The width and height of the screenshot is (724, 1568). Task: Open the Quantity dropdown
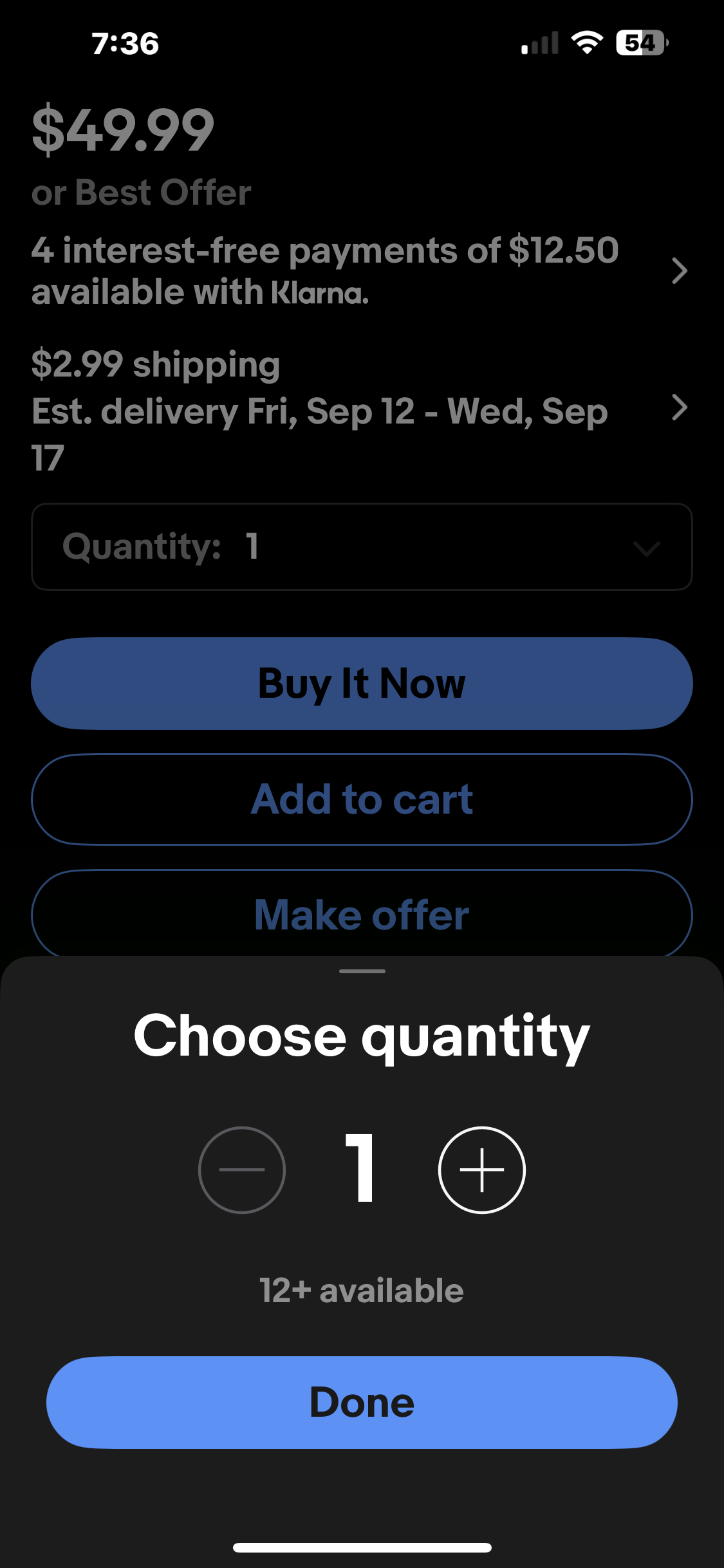pos(362,546)
